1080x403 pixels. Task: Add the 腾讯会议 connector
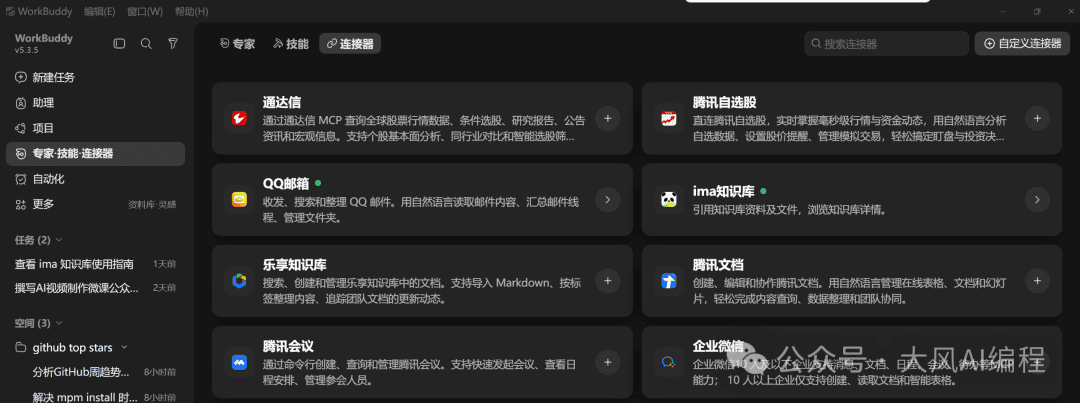(x=608, y=362)
